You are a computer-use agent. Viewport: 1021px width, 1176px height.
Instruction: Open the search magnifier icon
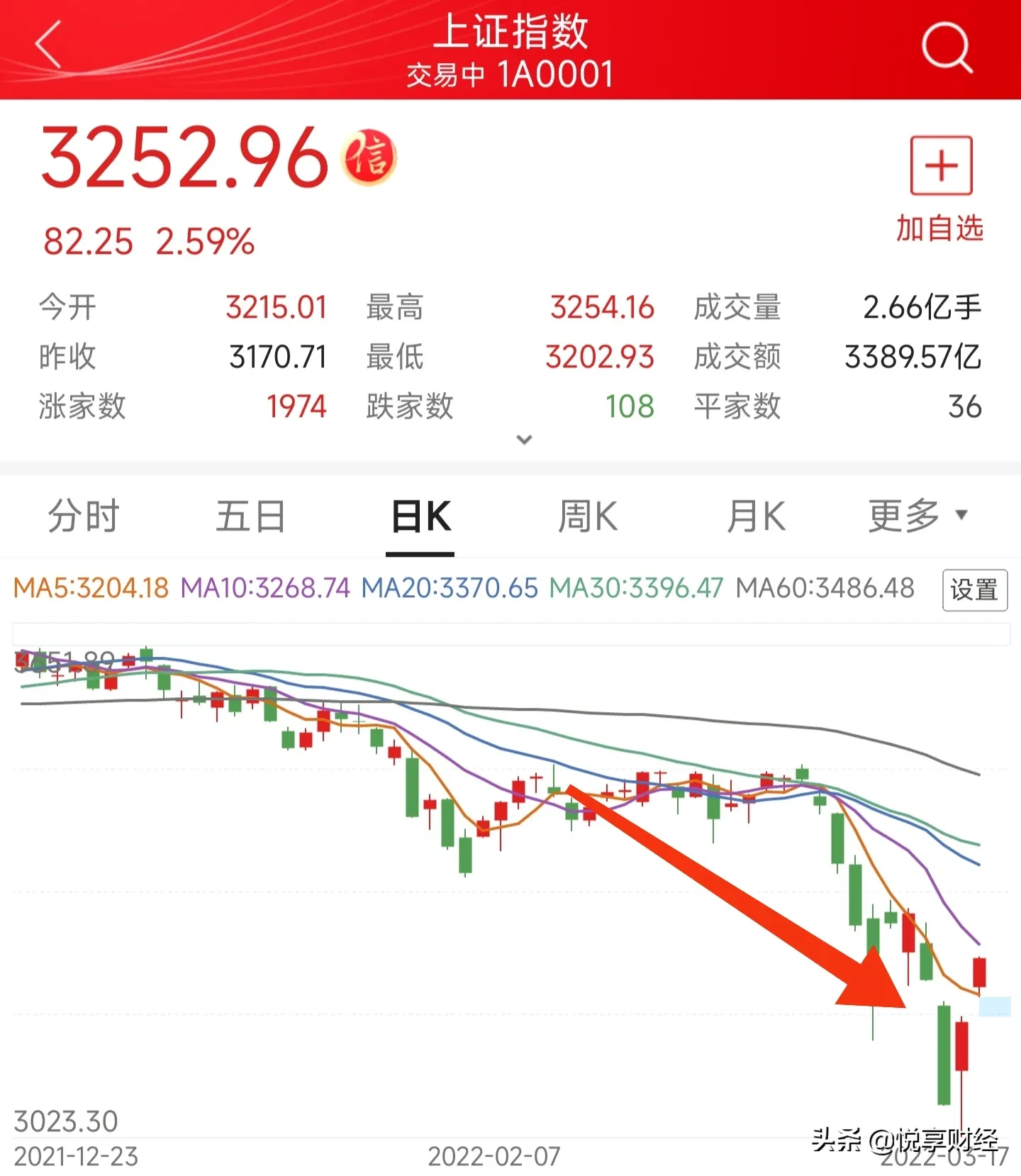click(946, 47)
